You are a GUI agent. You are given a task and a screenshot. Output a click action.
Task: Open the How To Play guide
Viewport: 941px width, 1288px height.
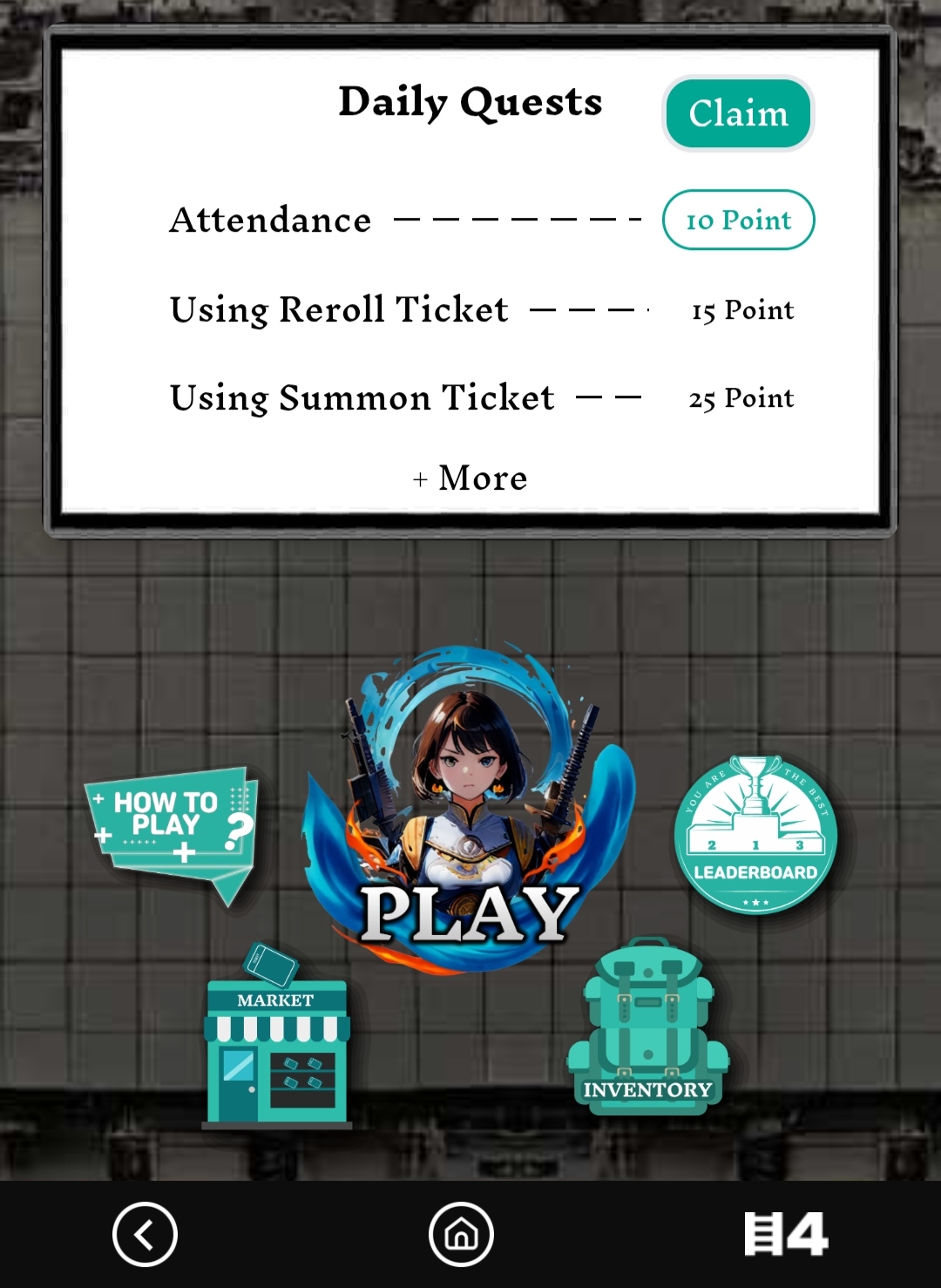click(x=173, y=828)
